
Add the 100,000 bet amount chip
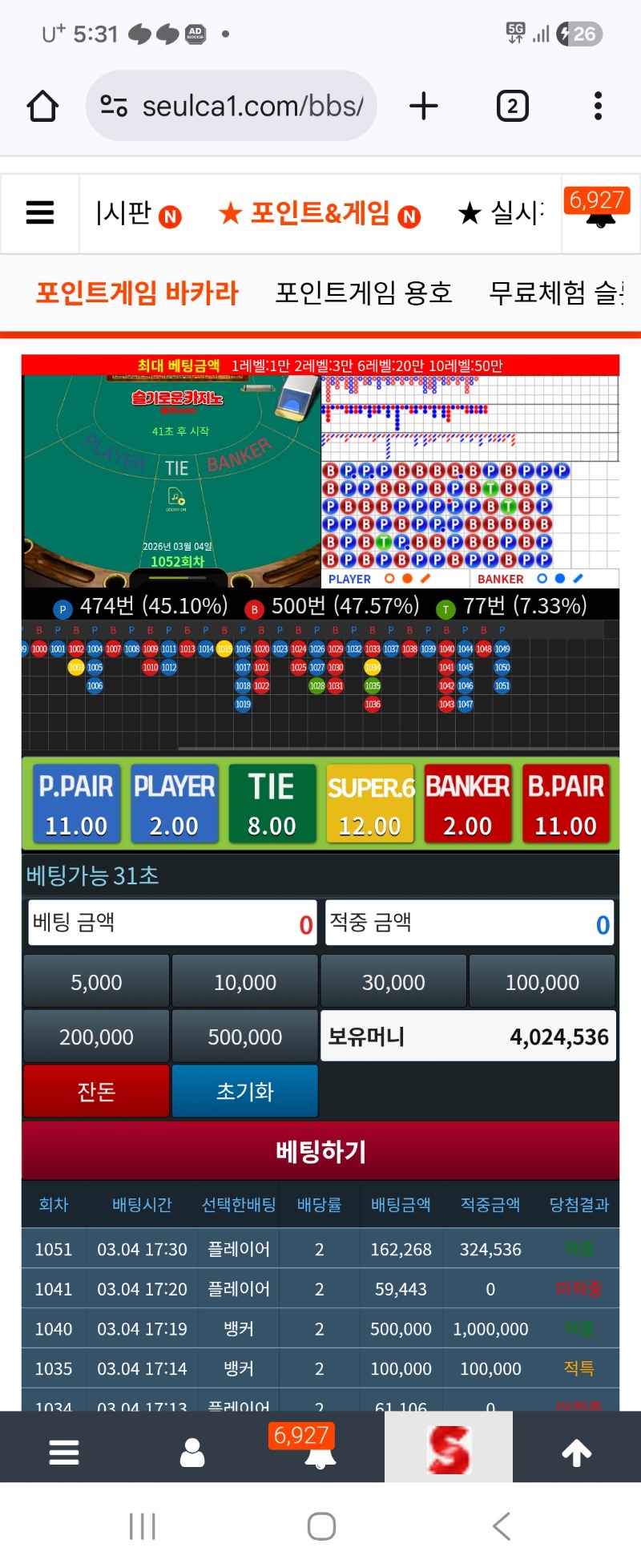(x=542, y=982)
